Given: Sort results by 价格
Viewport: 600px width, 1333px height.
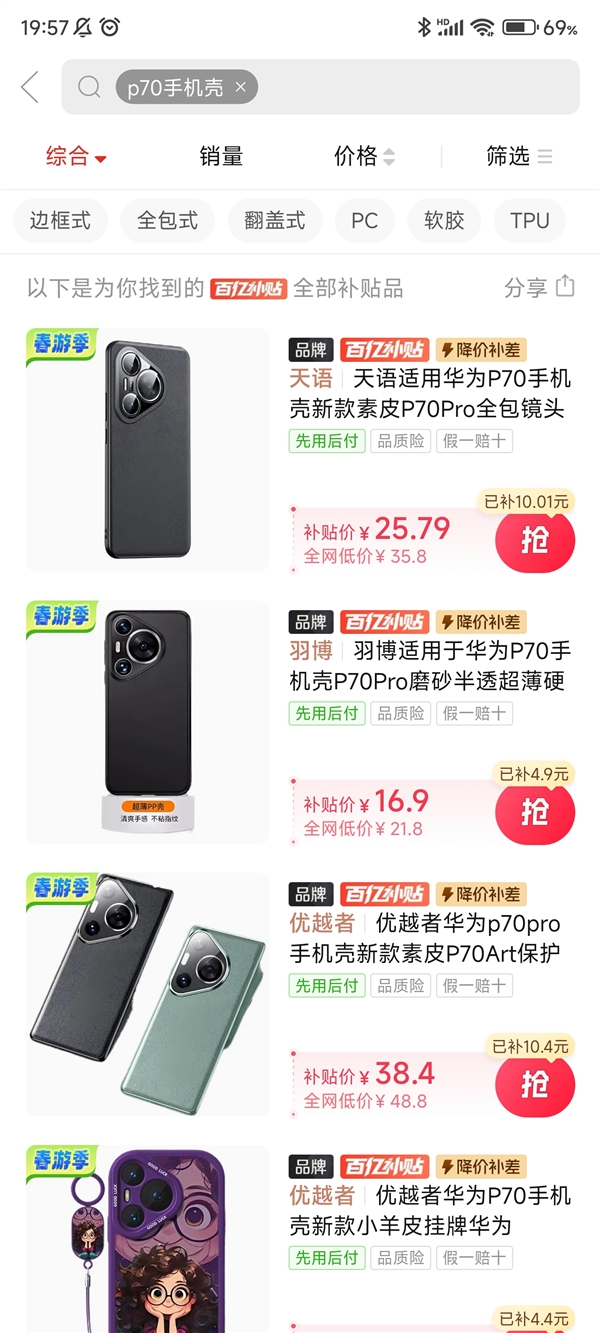Looking at the screenshot, I should point(364,156).
